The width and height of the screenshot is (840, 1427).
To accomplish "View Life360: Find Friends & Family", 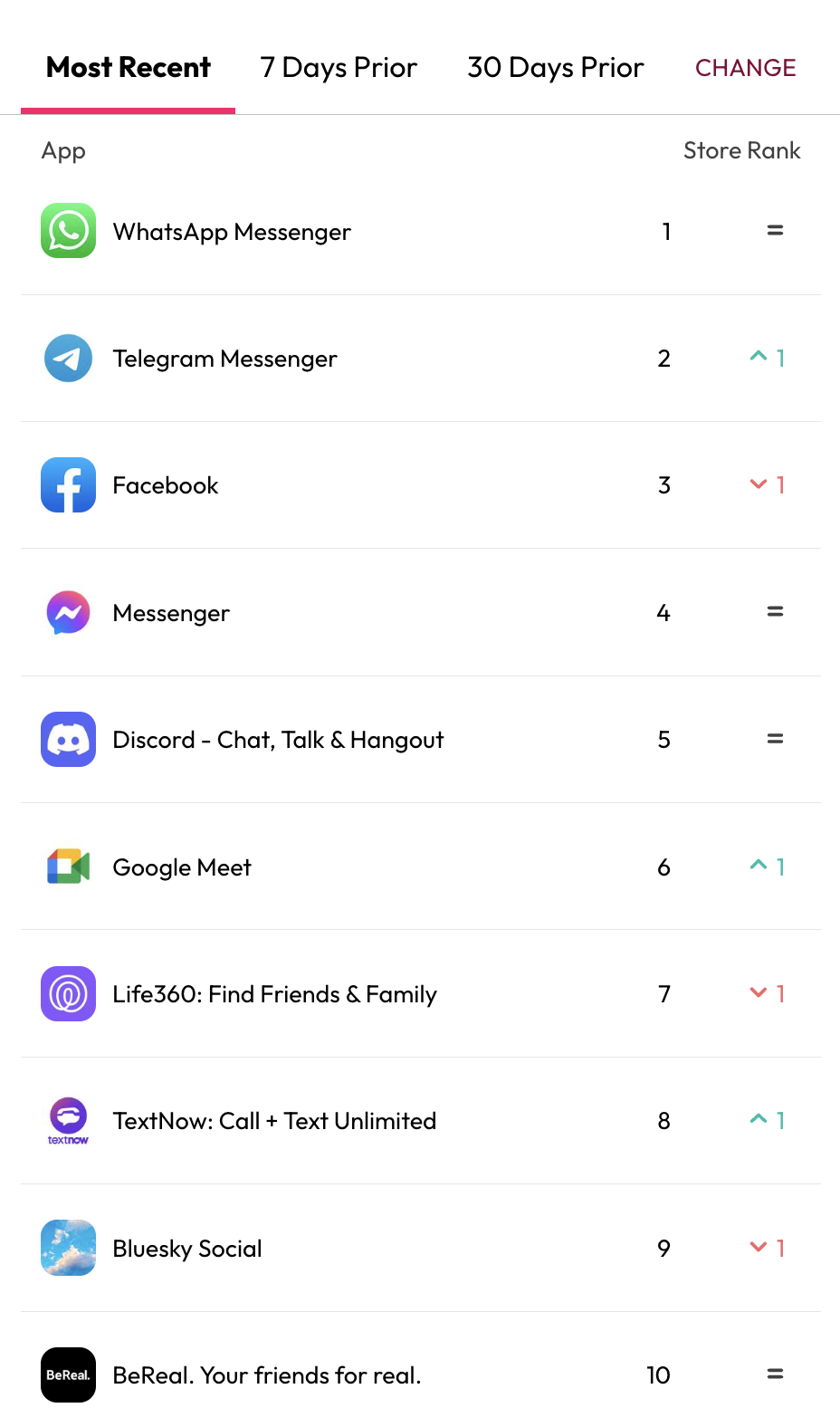I will click(x=274, y=994).
